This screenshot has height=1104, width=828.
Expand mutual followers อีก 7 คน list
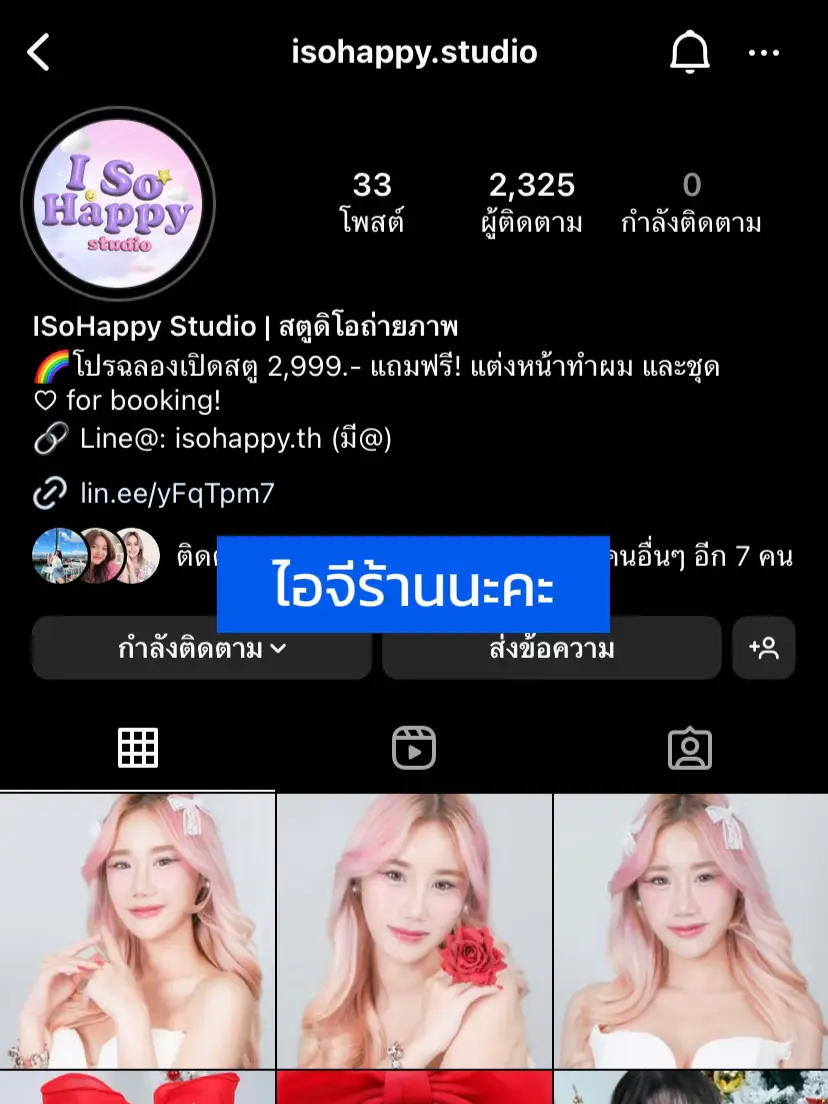click(740, 557)
